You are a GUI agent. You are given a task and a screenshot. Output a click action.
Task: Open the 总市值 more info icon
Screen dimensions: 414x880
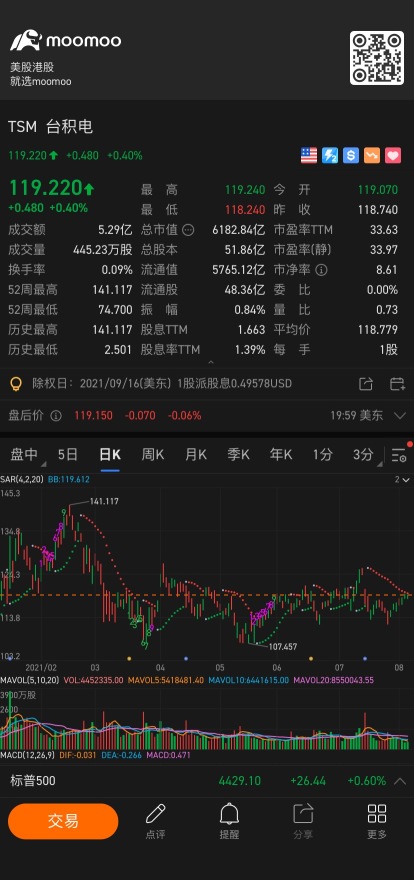pos(188,230)
